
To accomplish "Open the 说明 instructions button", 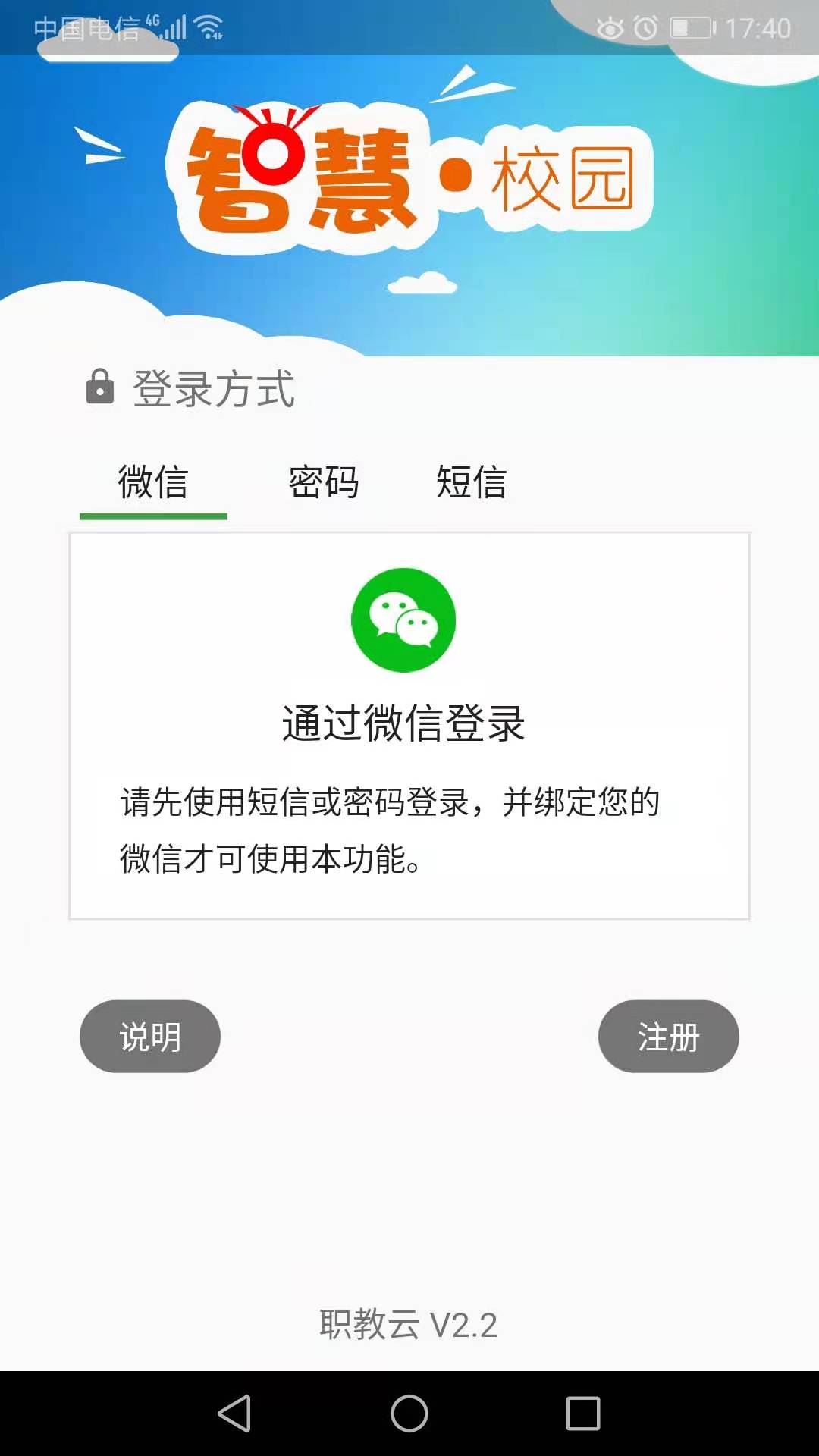I will 150,1036.
